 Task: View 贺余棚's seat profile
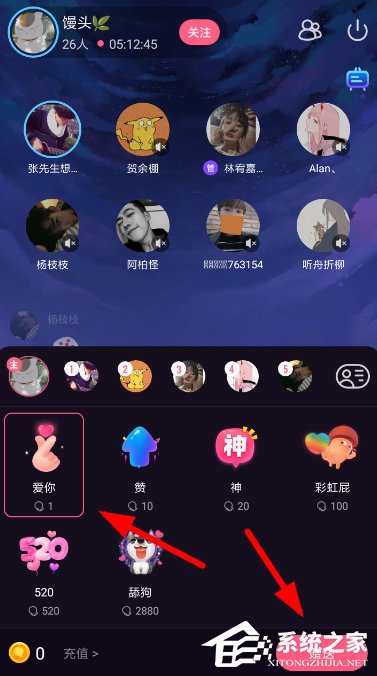(x=143, y=129)
